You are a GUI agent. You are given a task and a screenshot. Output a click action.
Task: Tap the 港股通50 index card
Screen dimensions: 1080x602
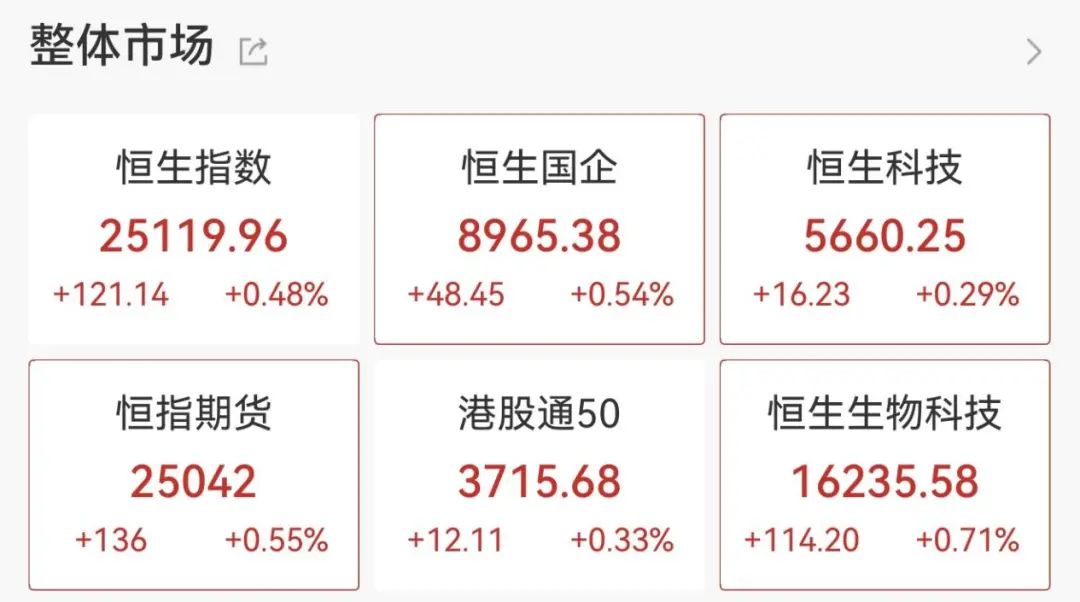[539, 475]
